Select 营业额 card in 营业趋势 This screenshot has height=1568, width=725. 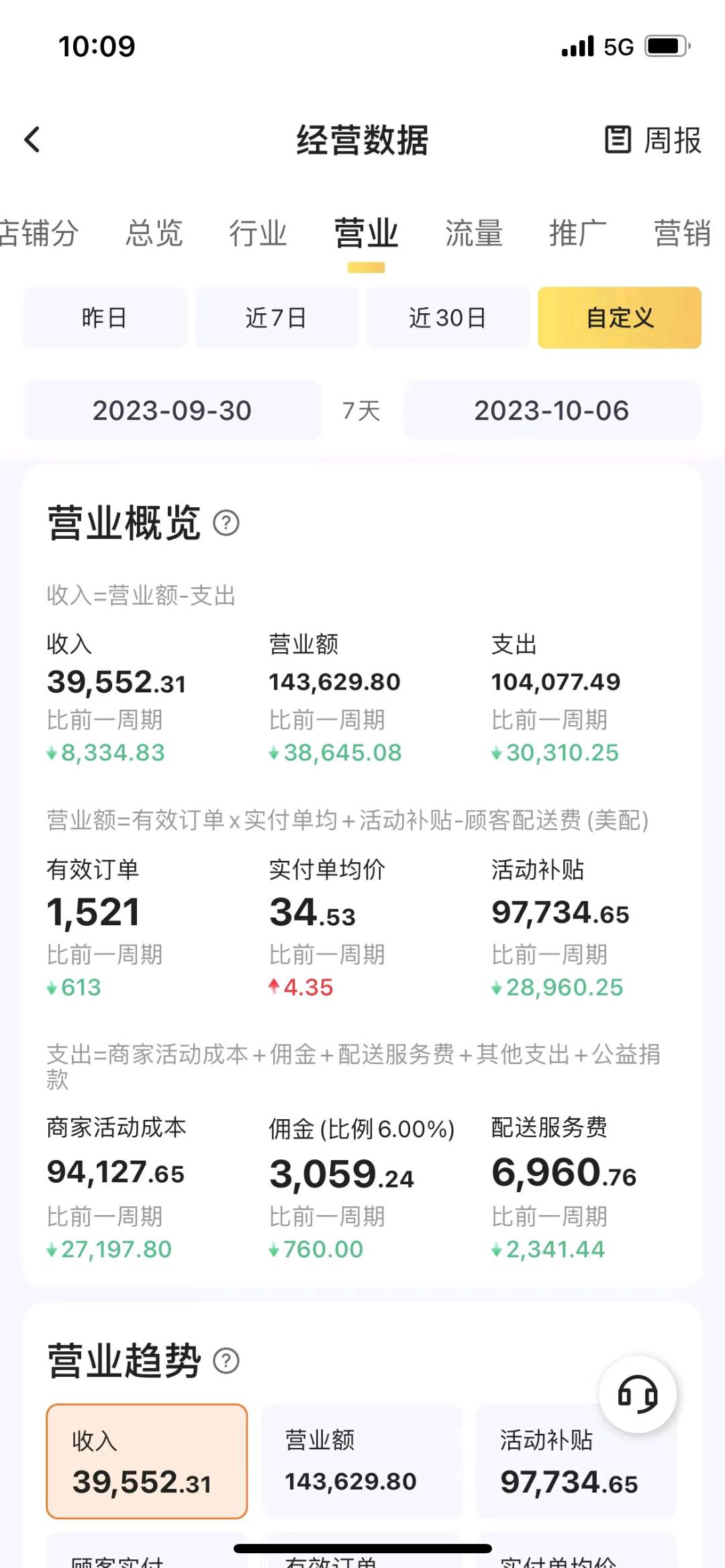pos(361,1461)
